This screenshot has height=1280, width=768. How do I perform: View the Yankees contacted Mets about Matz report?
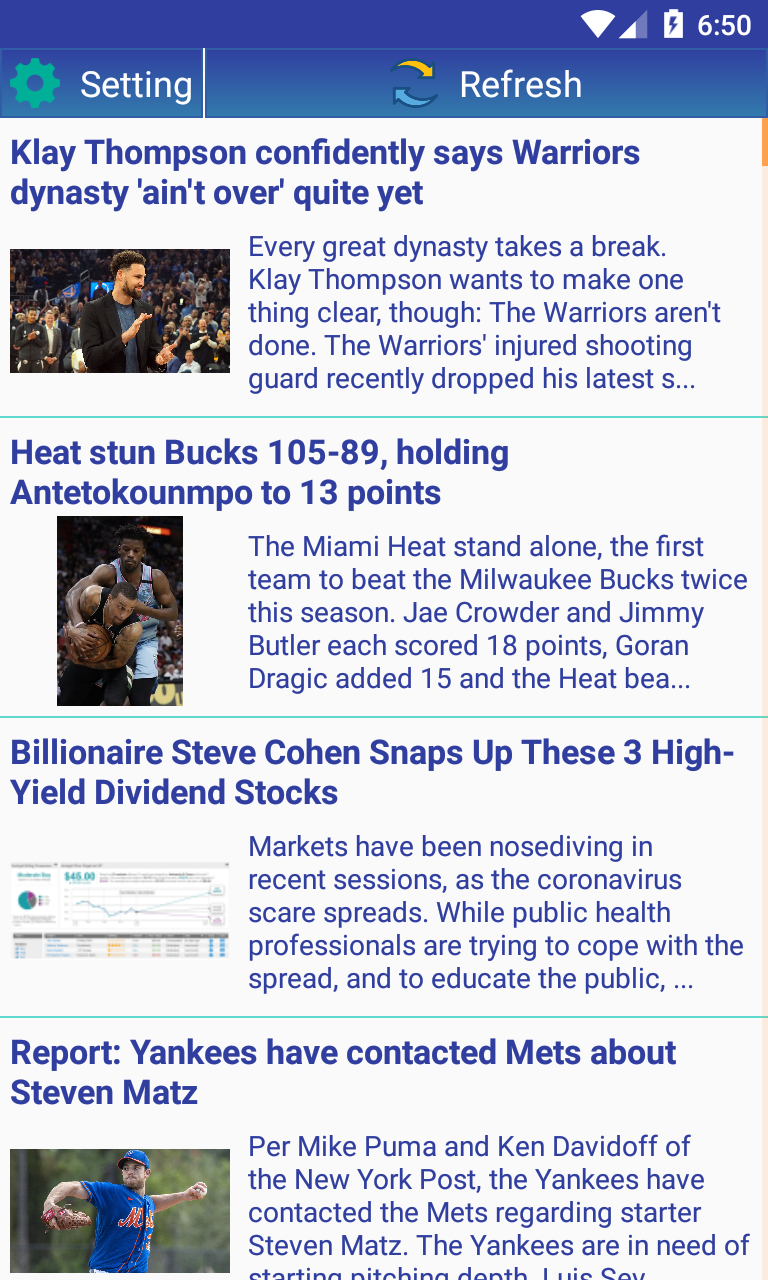[343, 1073]
